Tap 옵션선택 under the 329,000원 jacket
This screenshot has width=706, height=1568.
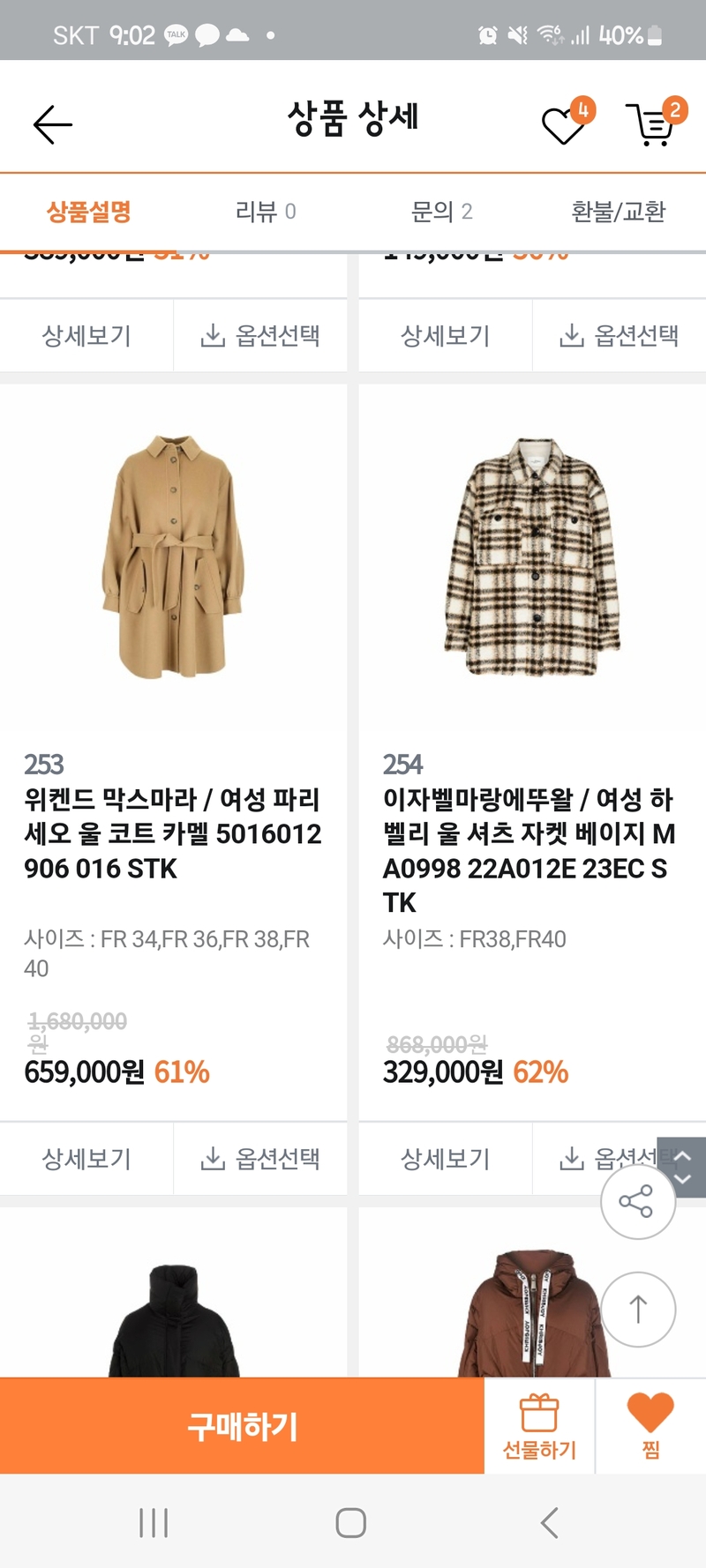coord(582,1157)
